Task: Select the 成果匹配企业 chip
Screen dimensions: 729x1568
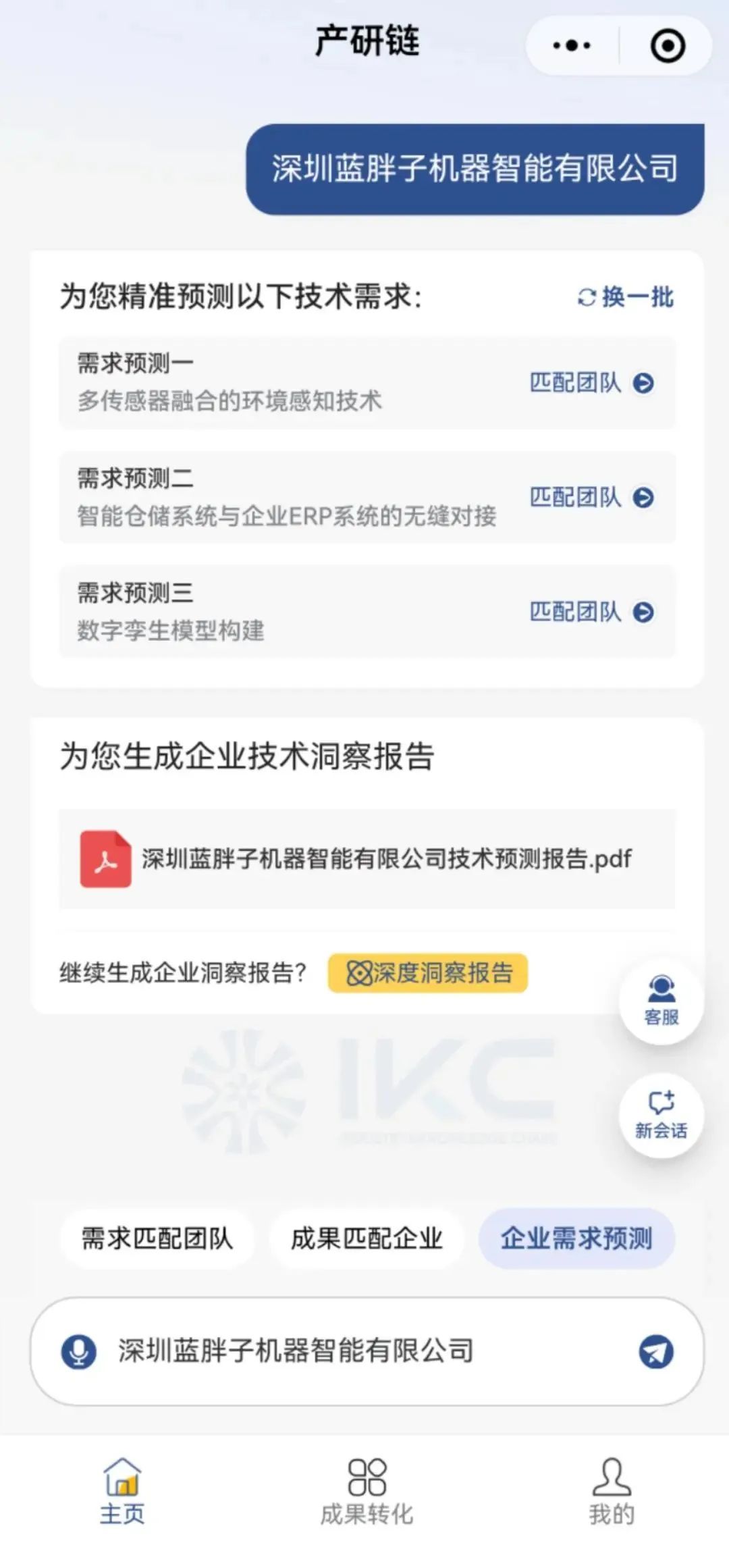Action: point(367,1238)
